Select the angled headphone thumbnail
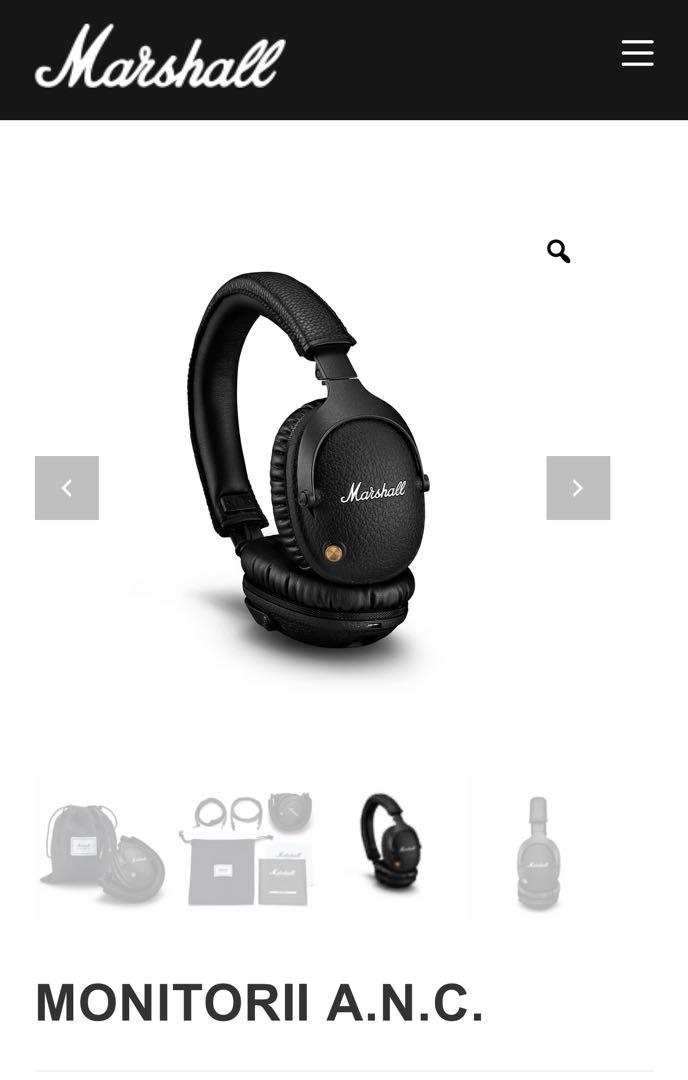This screenshot has height=1080, width=688. [392, 845]
